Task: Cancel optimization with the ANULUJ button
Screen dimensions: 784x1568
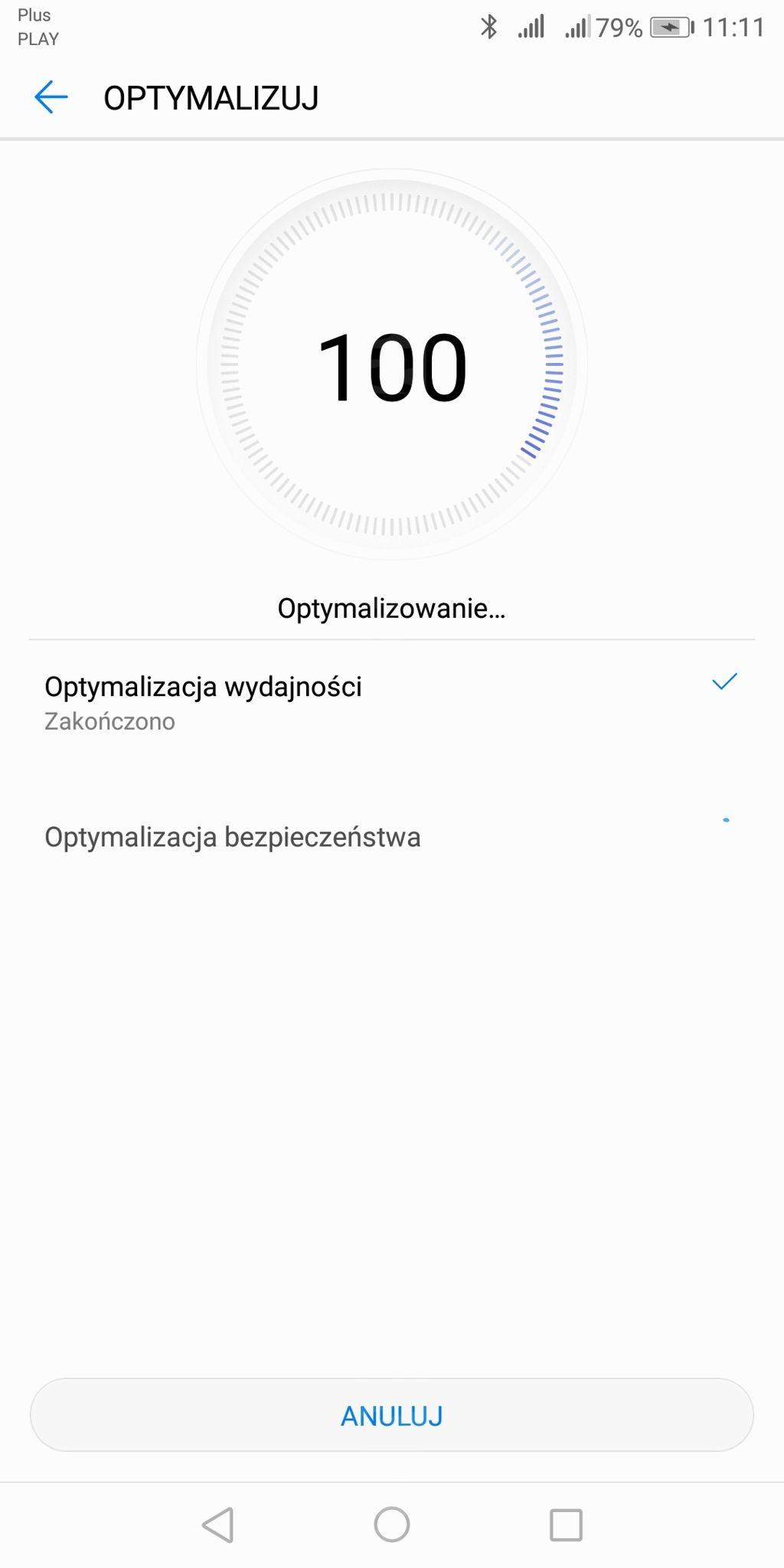Action: 391,1416
